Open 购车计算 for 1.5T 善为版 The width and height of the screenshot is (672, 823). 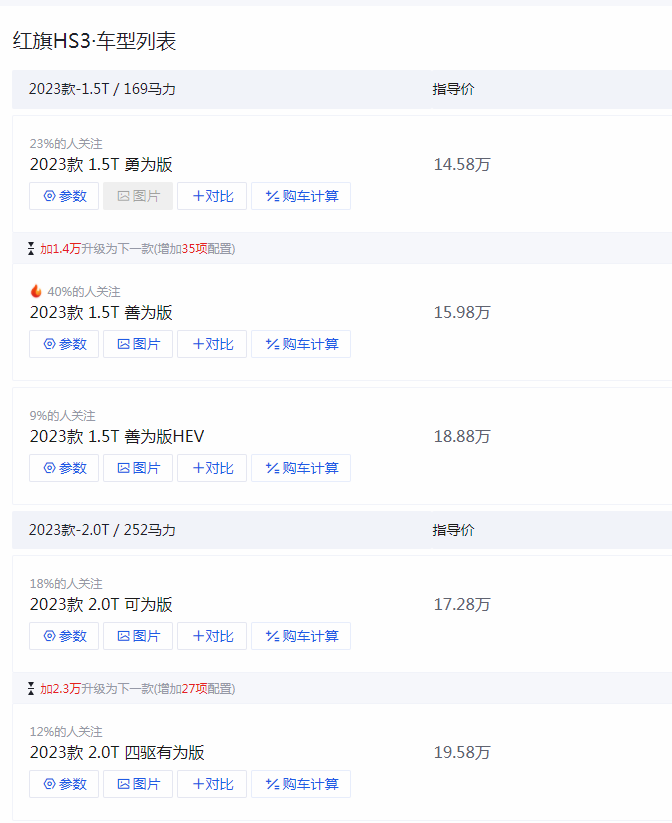pyautogui.click(x=301, y=344)
